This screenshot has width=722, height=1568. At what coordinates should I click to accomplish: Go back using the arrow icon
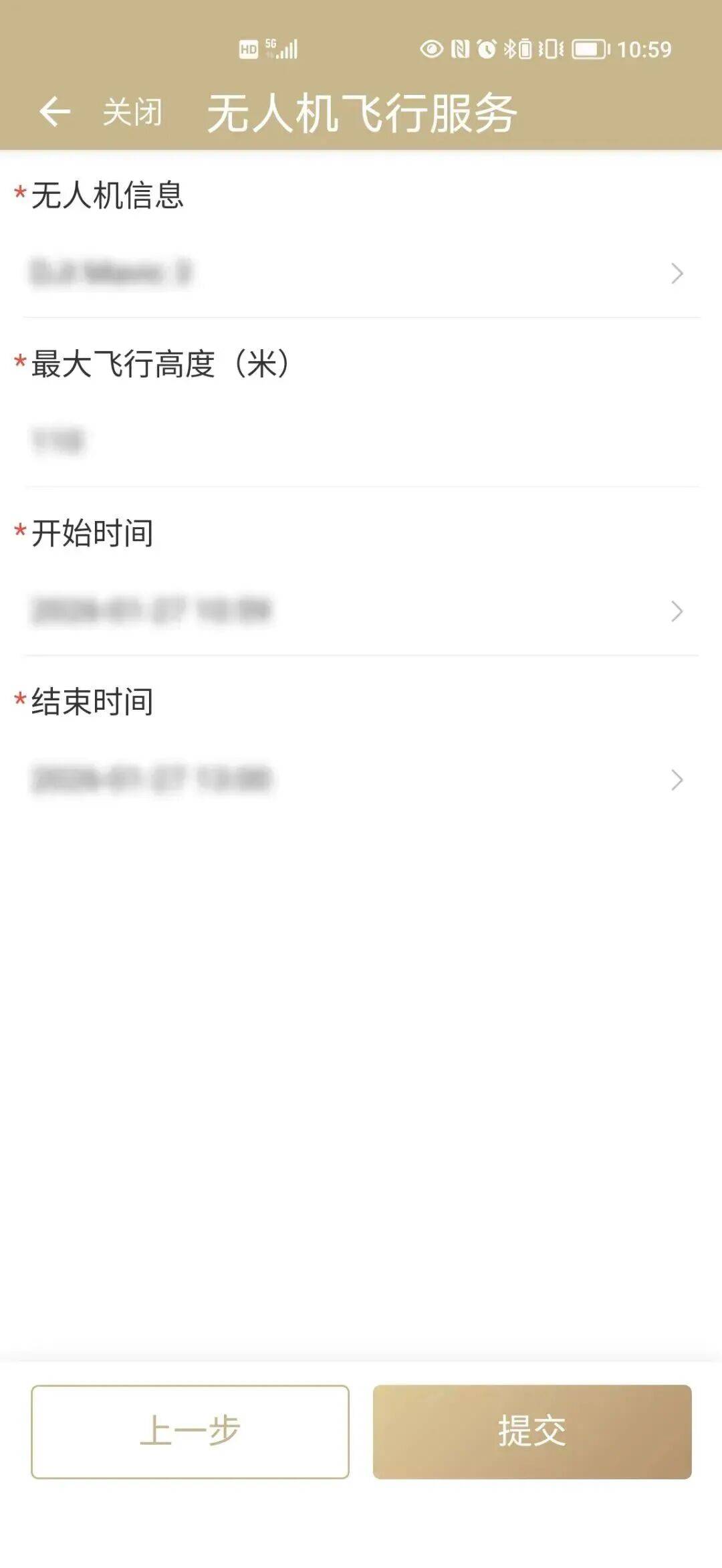coord(55,112)
